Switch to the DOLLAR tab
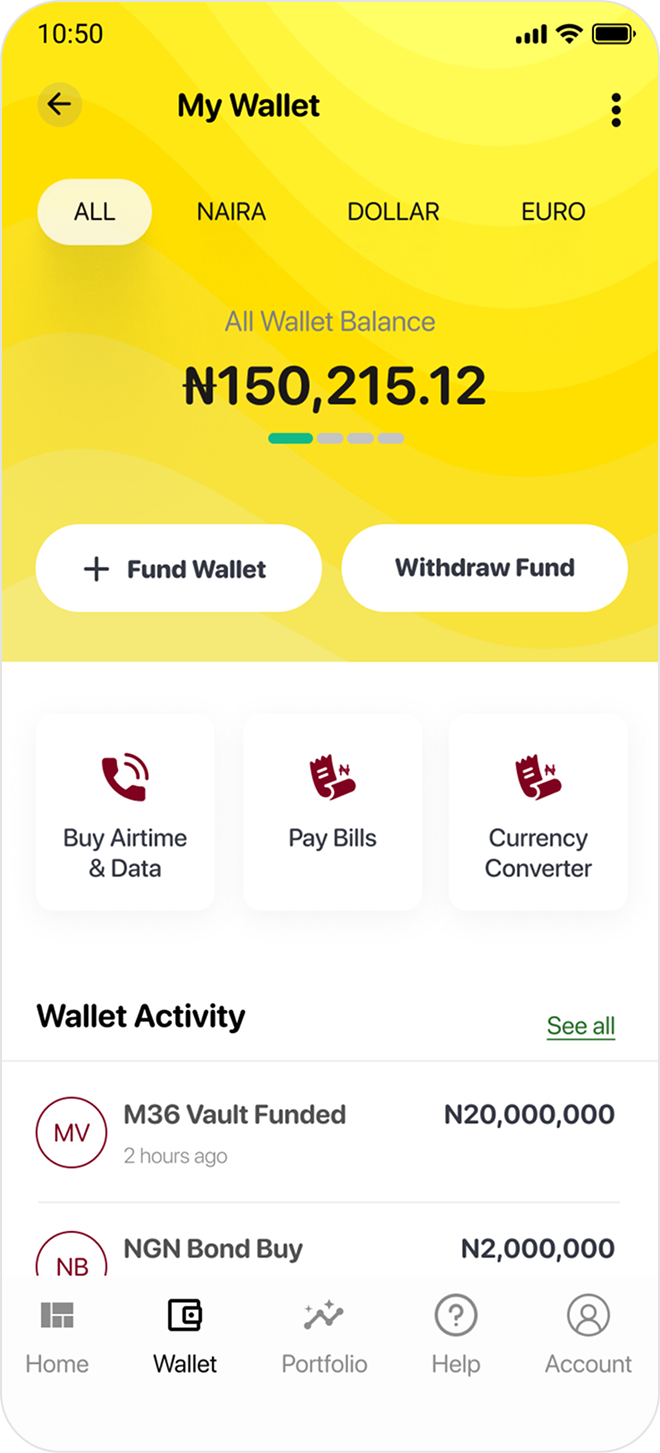The width and height of the screenshot is (660, 1453). (393, 212)
